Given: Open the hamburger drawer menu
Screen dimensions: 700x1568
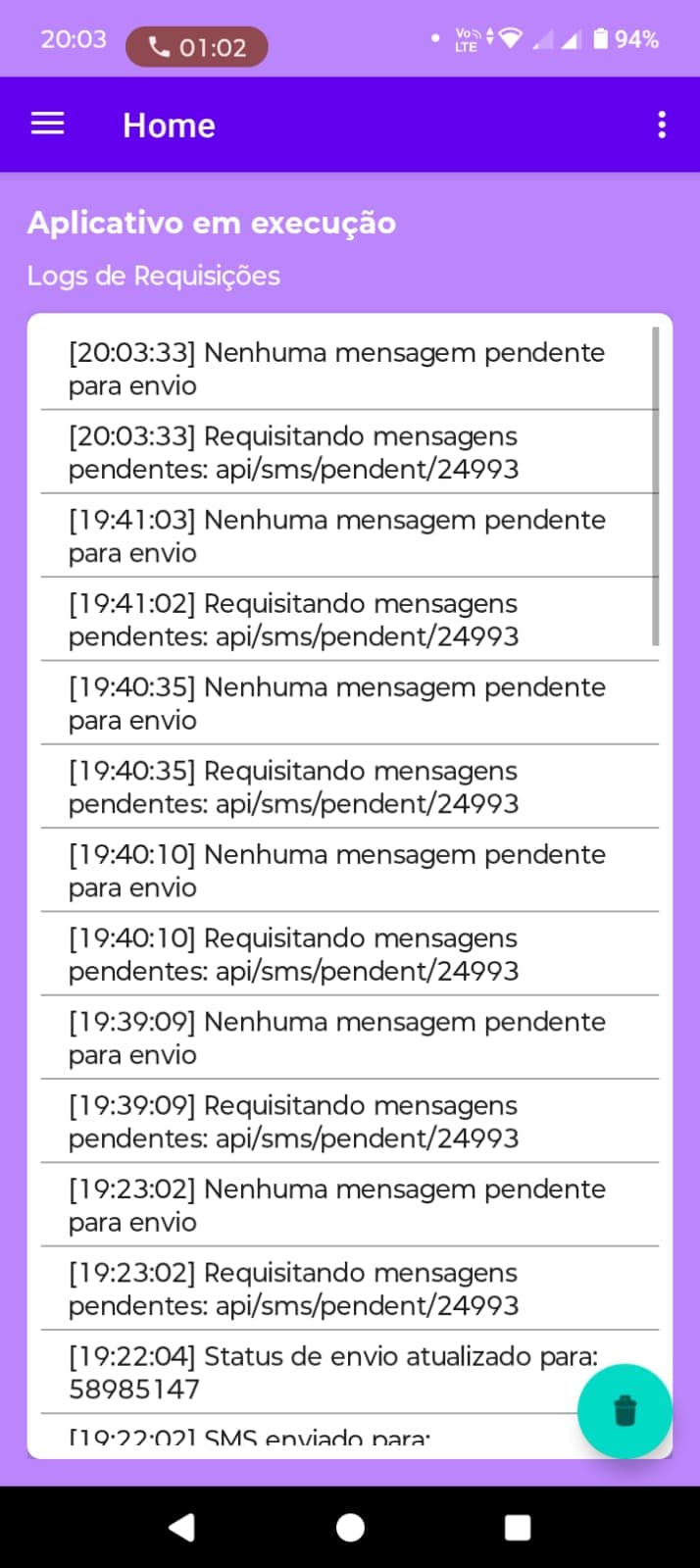Looking at the screenshot, I should [x=47, y=125].
